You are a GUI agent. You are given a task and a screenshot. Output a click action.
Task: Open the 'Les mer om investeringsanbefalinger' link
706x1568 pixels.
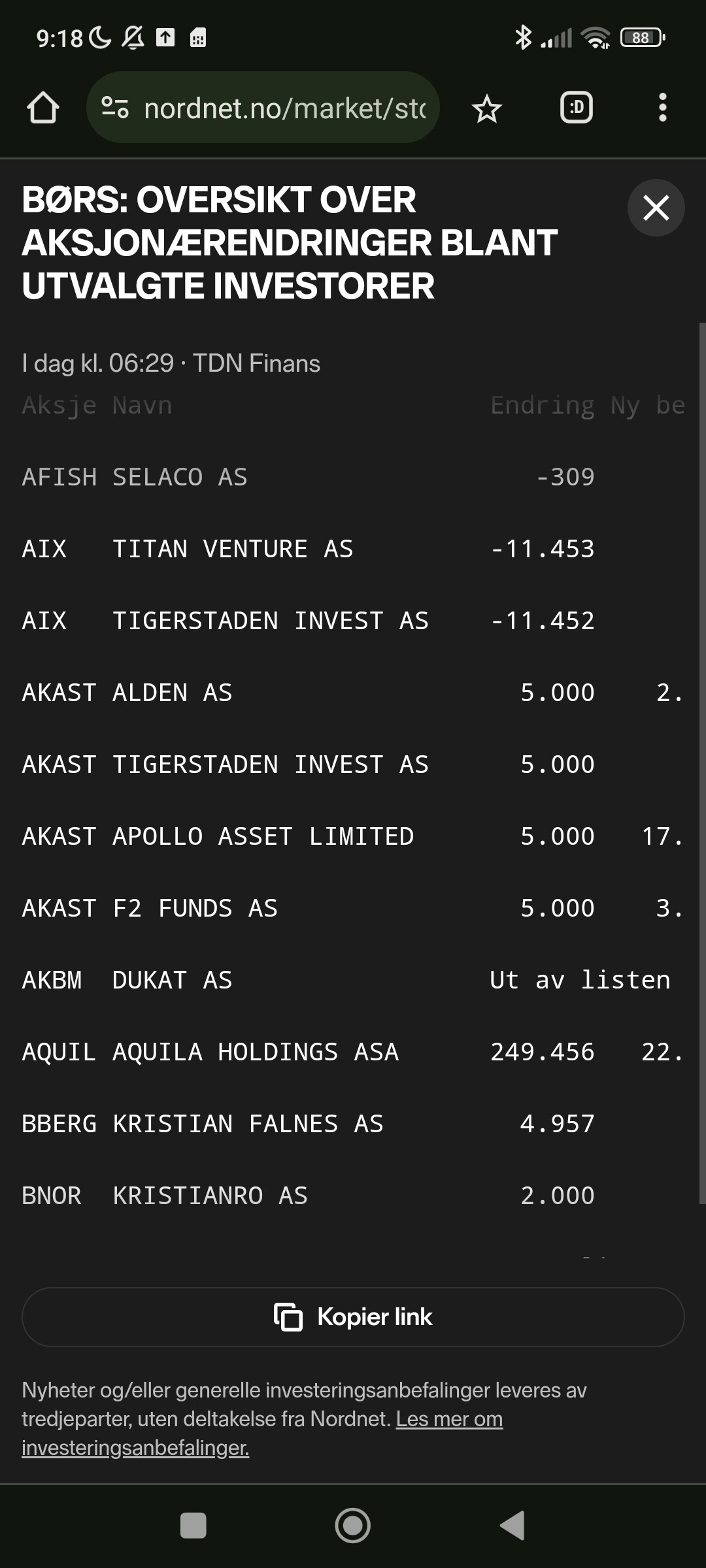click(x=262, y=1433)
